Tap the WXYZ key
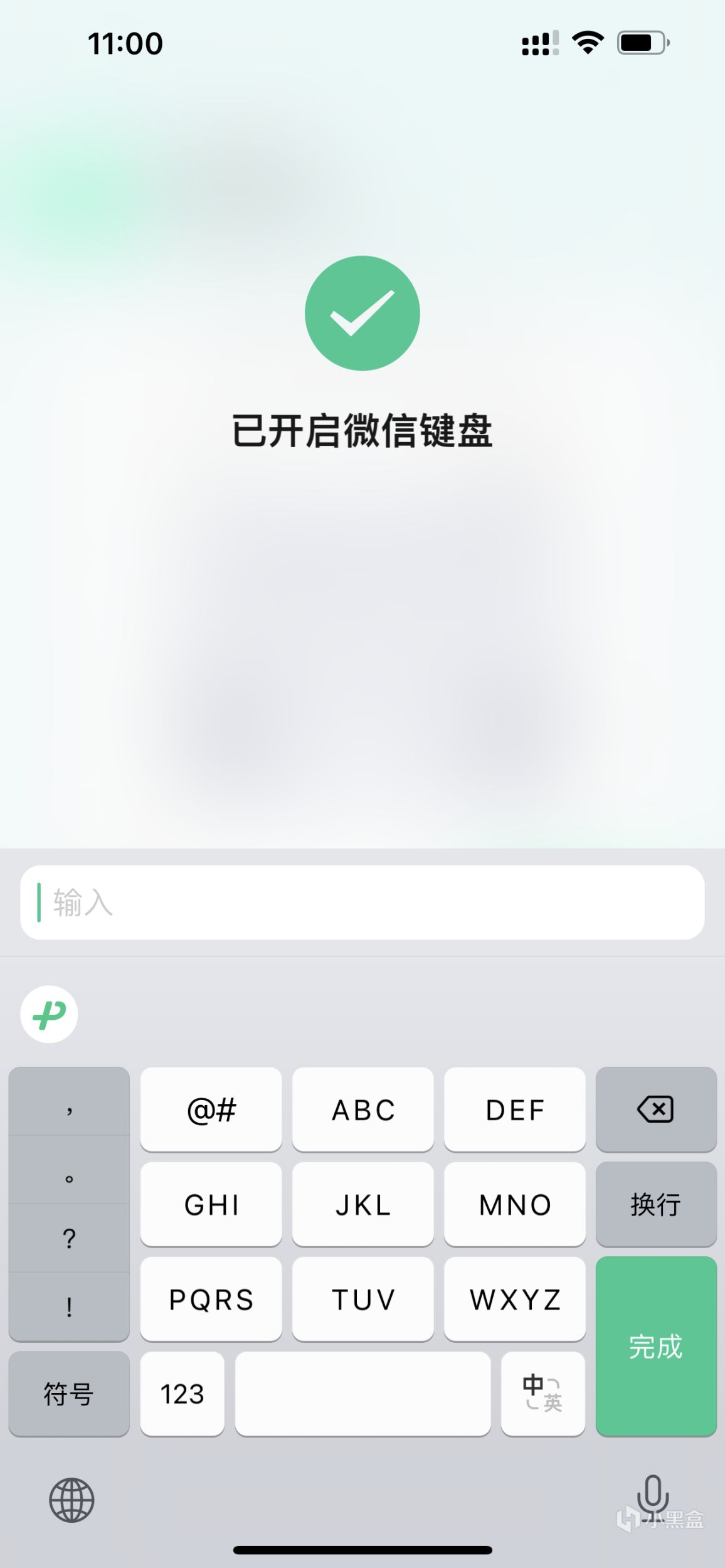The width and height of the screenshot is (725, 1568). click(514, 1299)
